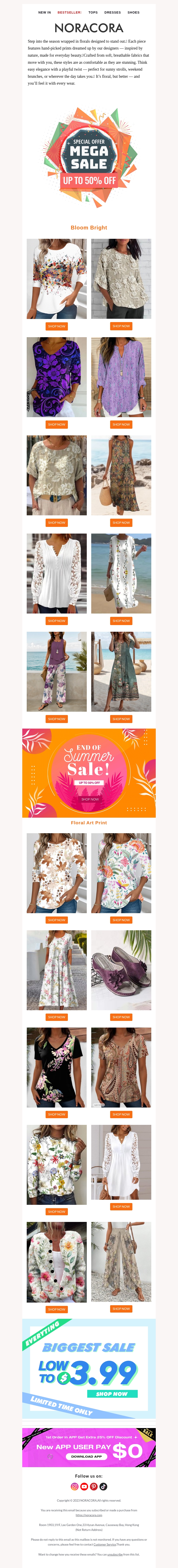Open the NORACORA YouTube channel
The image size is (178, 1568).
pyautogui.click(x=84, y=1486)
